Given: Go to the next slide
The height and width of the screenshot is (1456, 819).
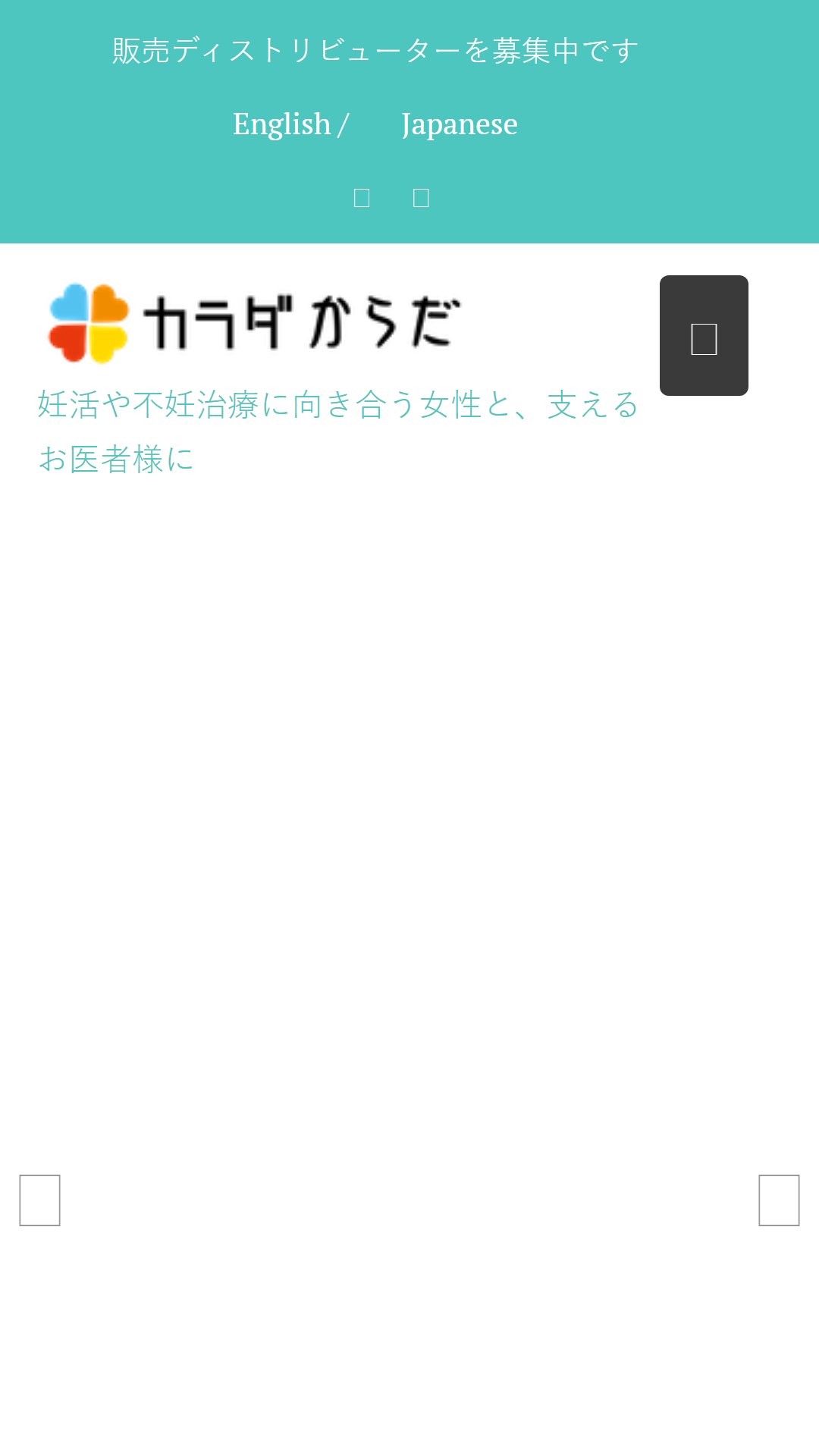Looking at the screenshot, I should pos(779,1200).
